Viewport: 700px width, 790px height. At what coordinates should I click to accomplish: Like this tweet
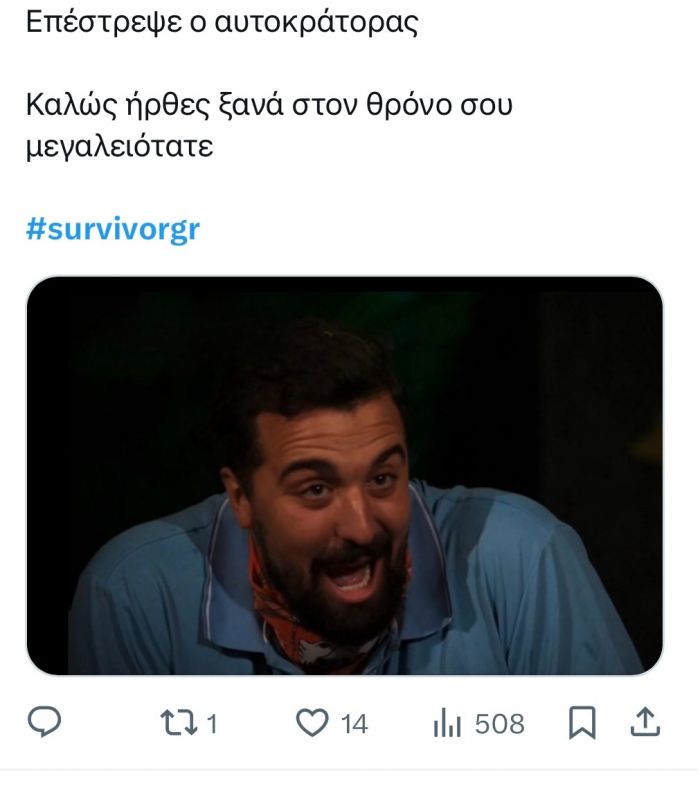point(313,723)
